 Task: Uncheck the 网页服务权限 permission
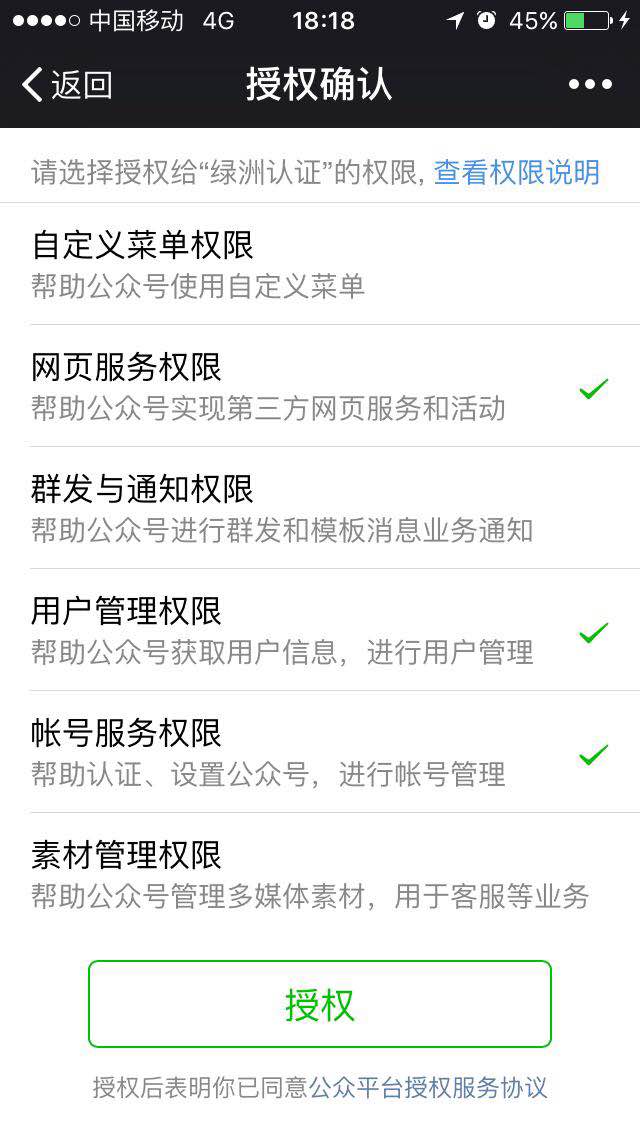pos(320,387)
